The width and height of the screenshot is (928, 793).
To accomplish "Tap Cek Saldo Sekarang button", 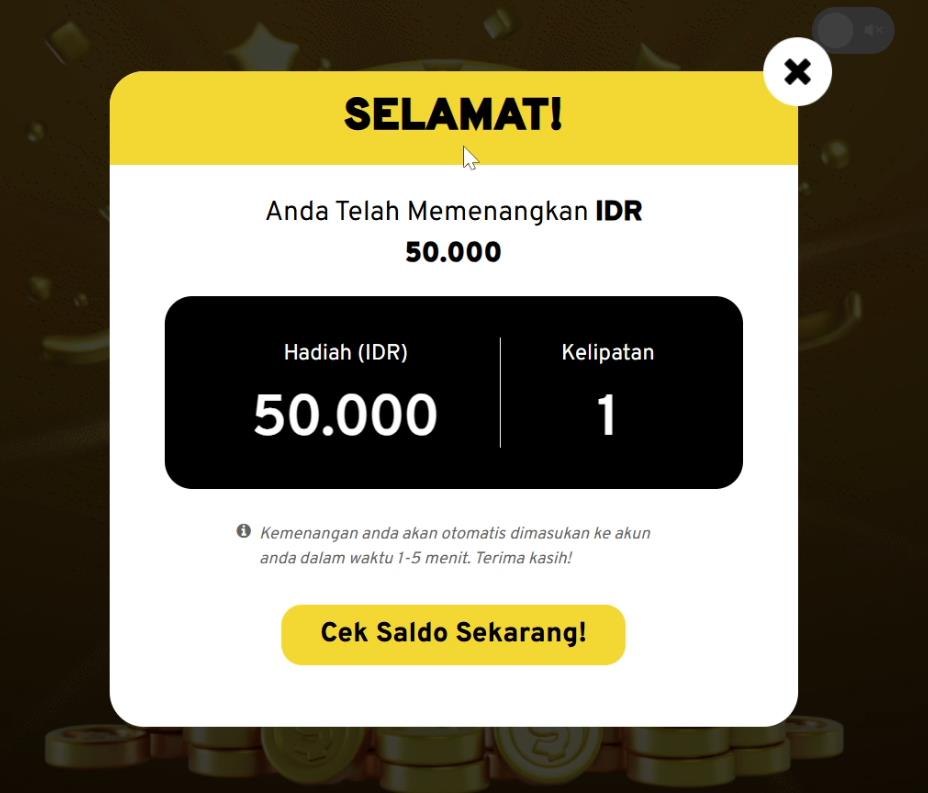I will point(453,634).
